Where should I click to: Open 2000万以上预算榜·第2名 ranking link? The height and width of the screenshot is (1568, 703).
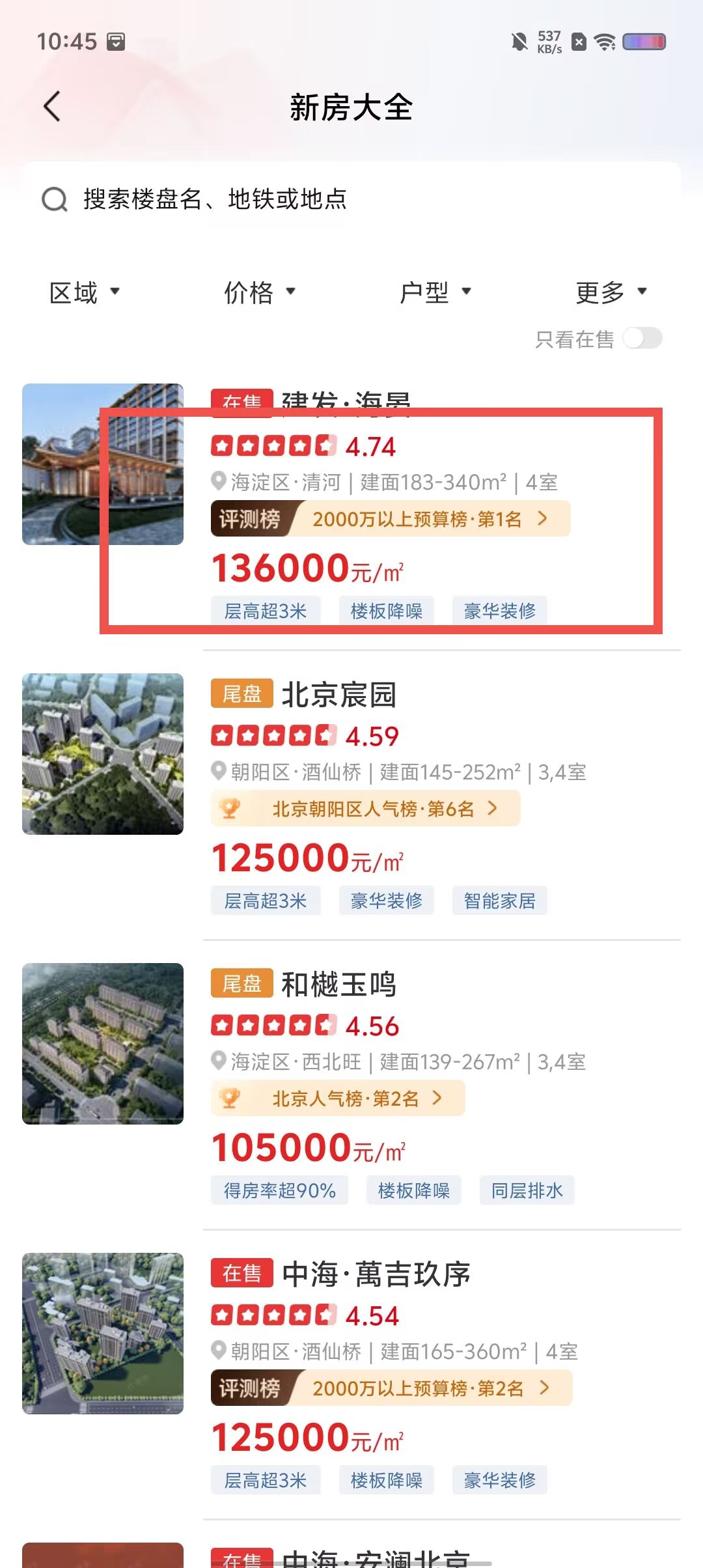point(391,1388)
